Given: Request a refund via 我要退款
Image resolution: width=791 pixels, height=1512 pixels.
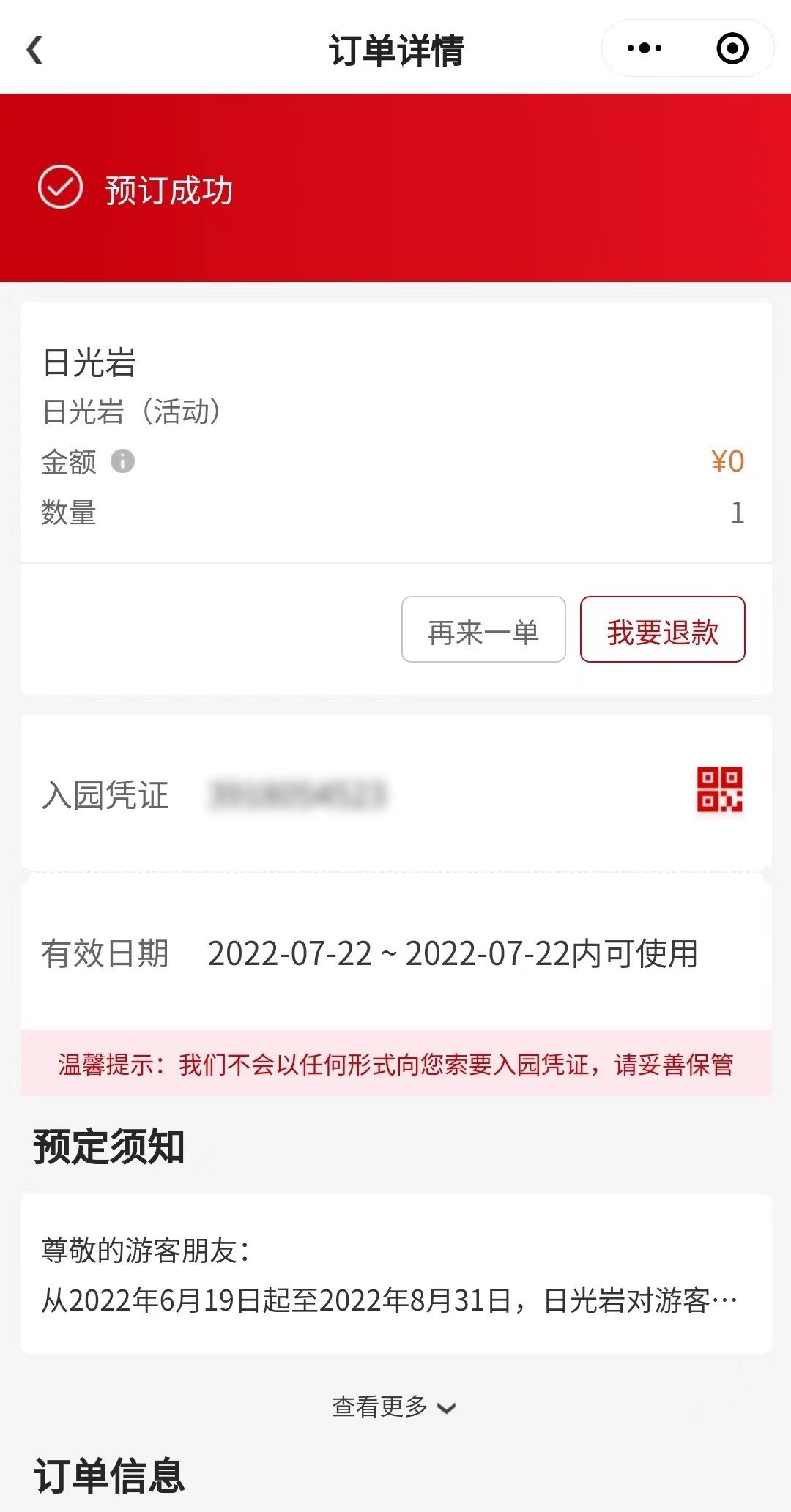Looking at the screenshot, I should [x=662, y=630].
